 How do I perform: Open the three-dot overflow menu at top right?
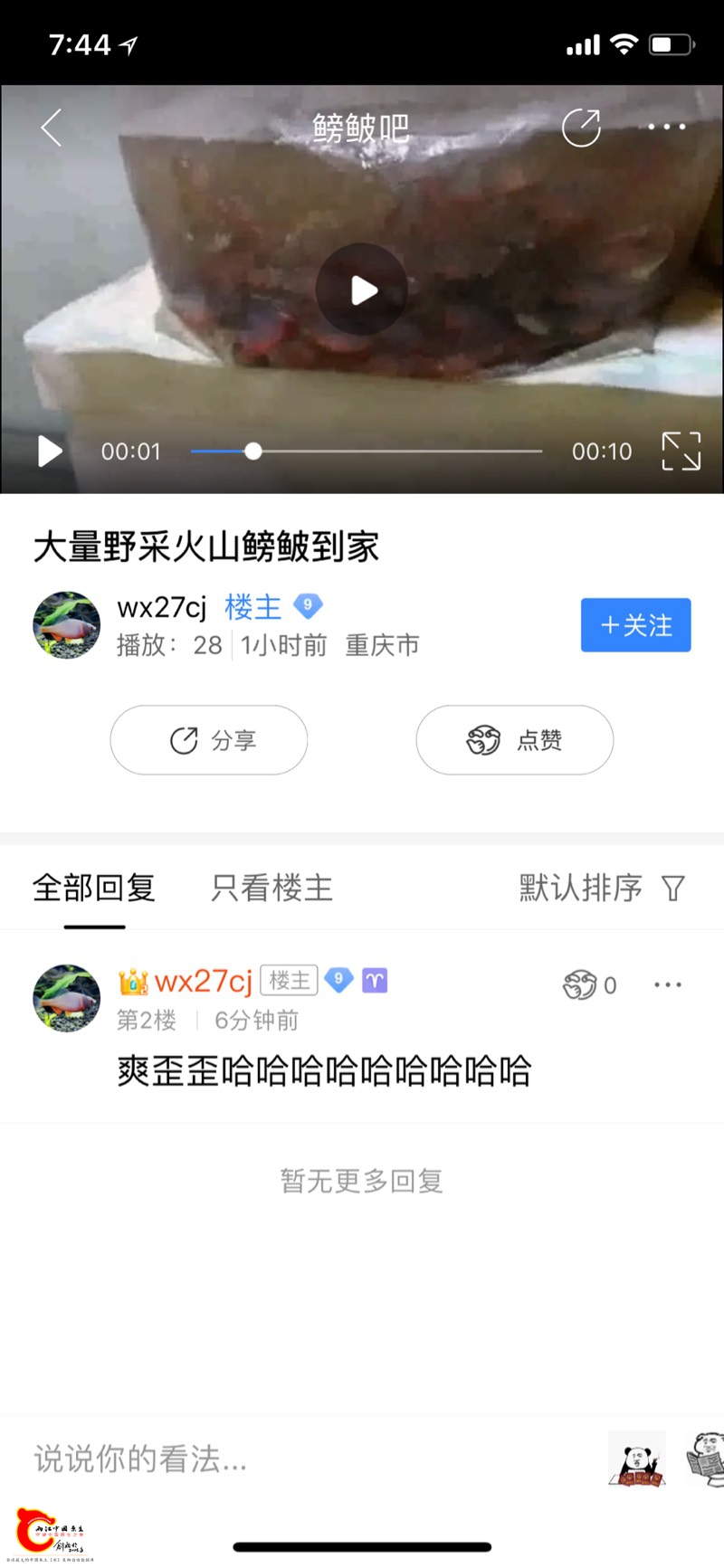[666, 128]
